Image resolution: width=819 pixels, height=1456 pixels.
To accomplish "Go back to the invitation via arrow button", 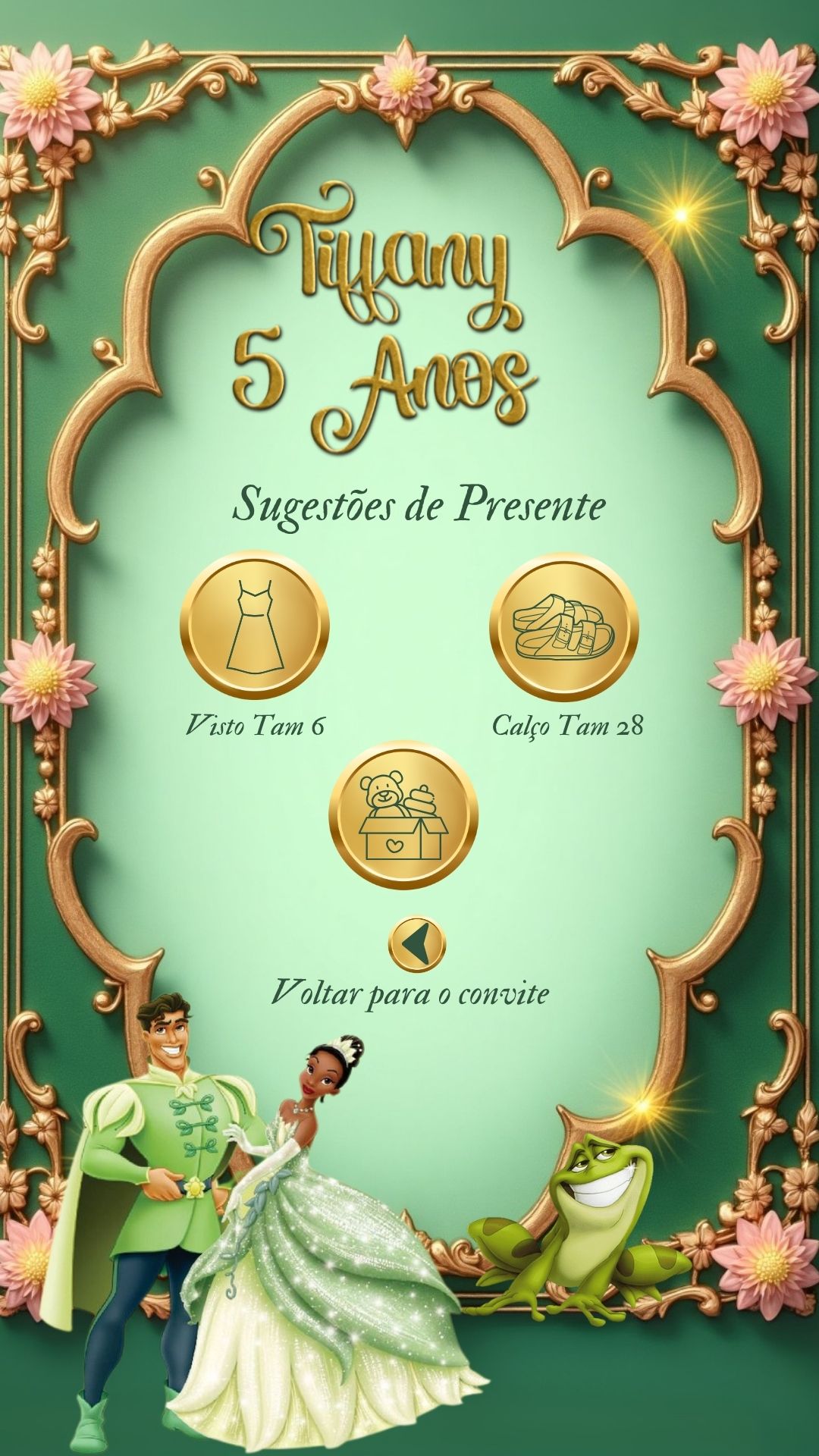I will tap(416, 944).
